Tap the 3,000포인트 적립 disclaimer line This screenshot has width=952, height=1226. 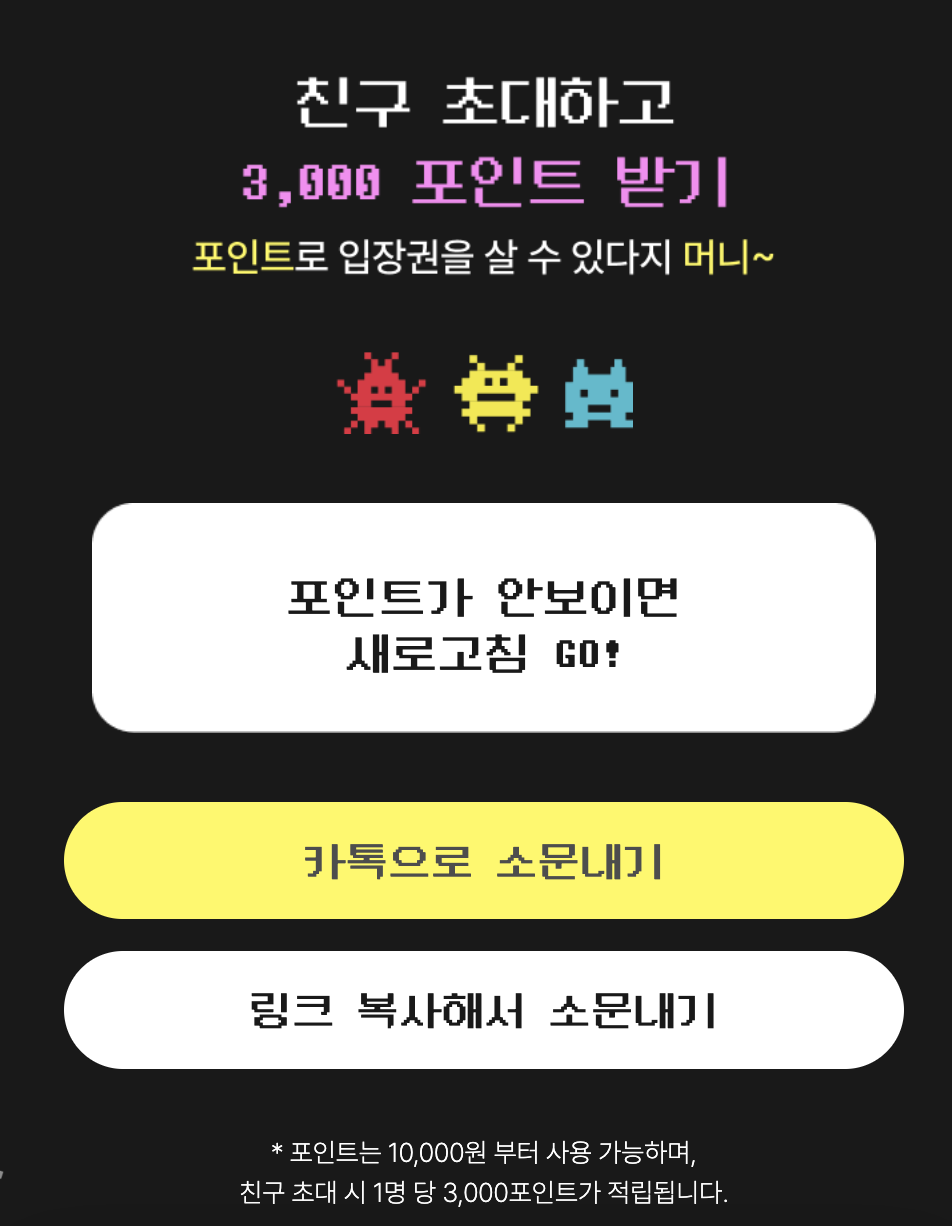click(x=476, y=1192)
